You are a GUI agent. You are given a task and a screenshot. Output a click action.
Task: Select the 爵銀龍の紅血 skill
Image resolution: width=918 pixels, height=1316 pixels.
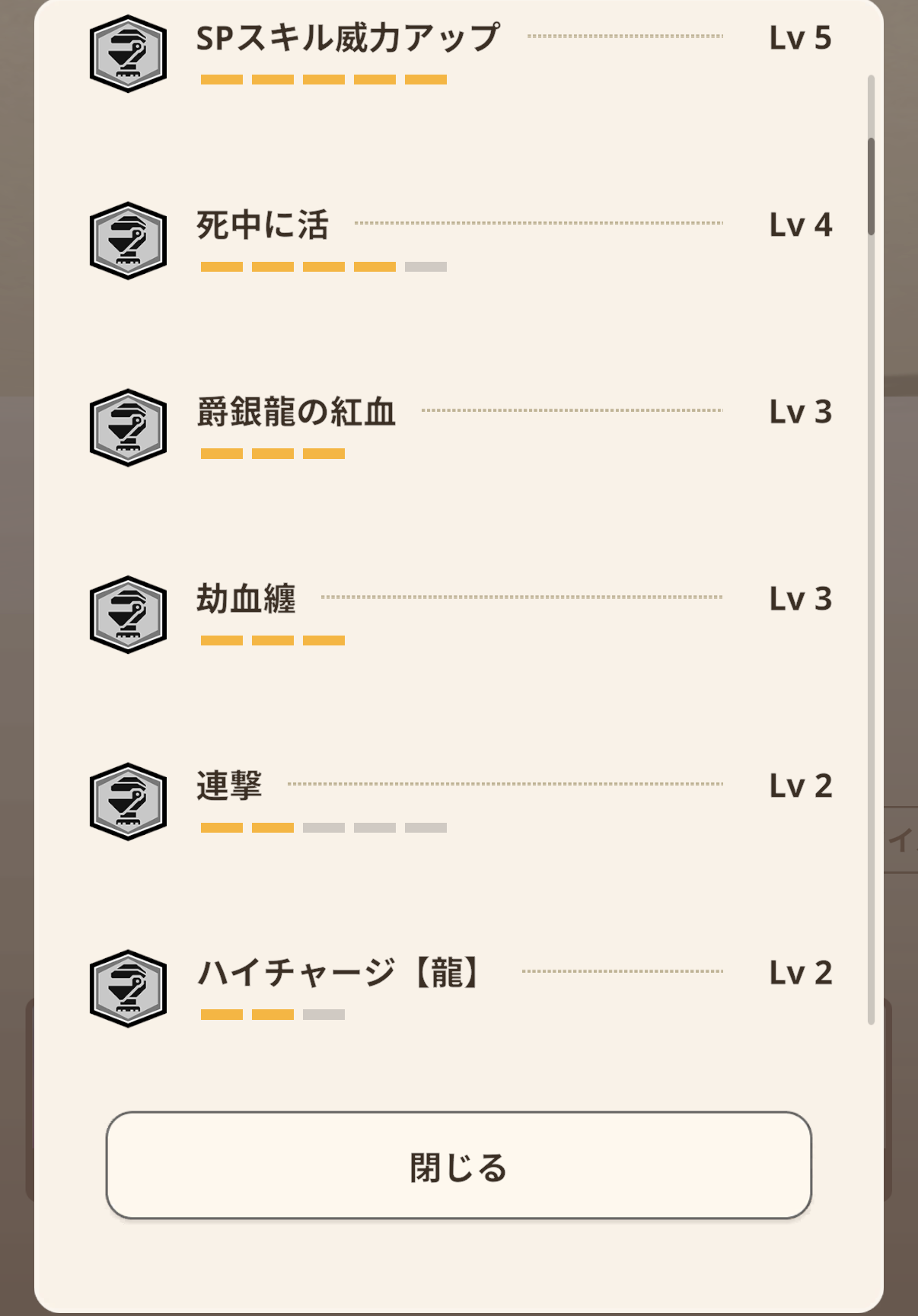pos(296,413)
